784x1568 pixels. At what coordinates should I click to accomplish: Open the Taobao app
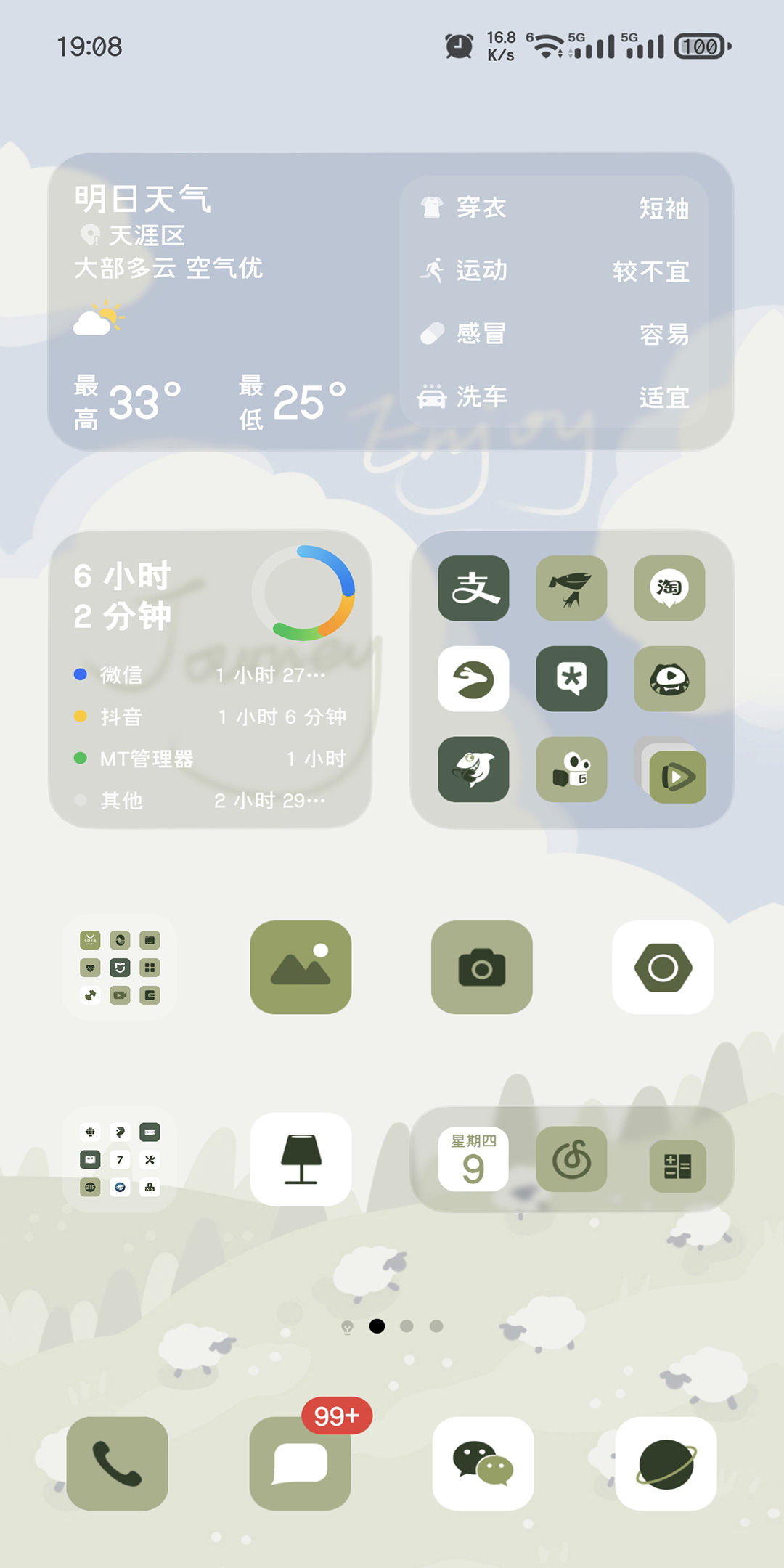pos(669,588)
